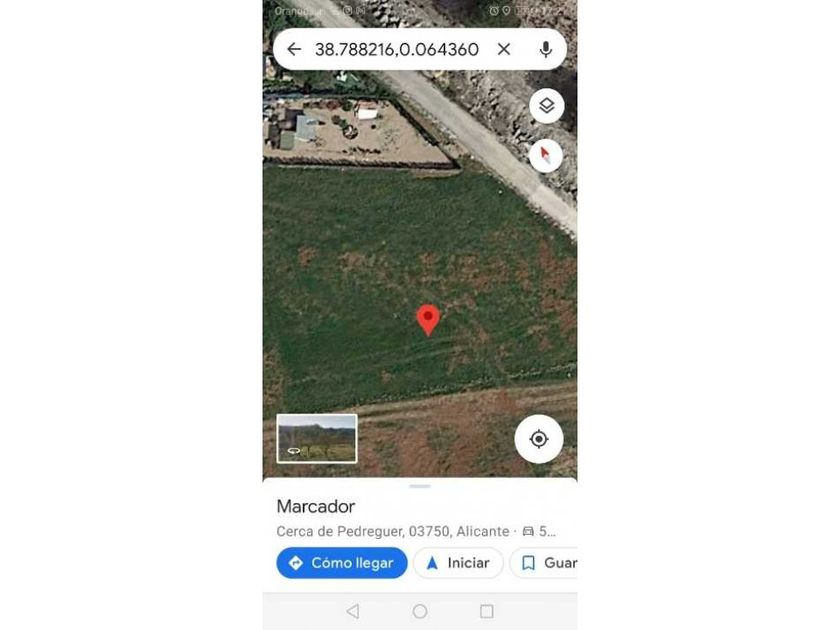
Task: Save the place with Guardar
Action: point(543,562)
